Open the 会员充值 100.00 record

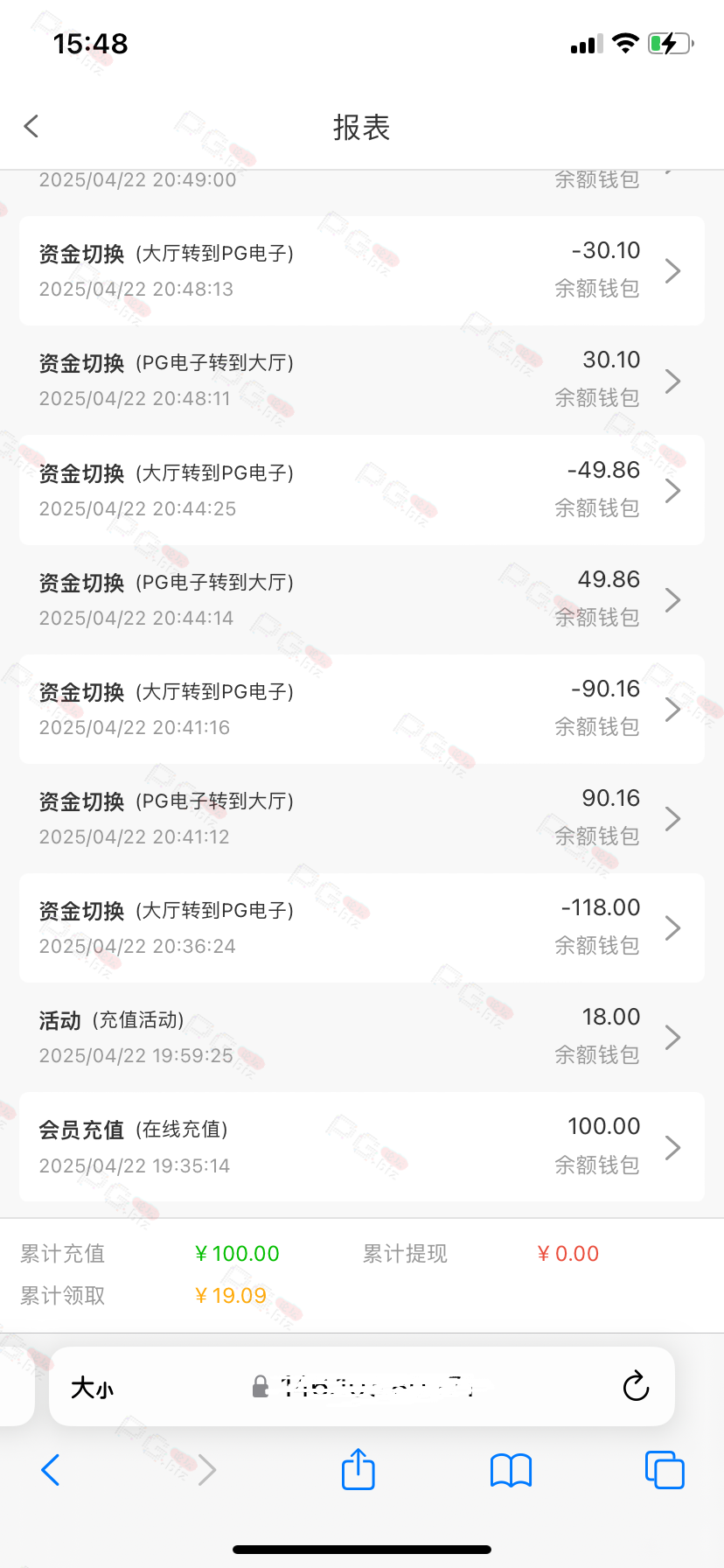click(x=362, y=1146)
